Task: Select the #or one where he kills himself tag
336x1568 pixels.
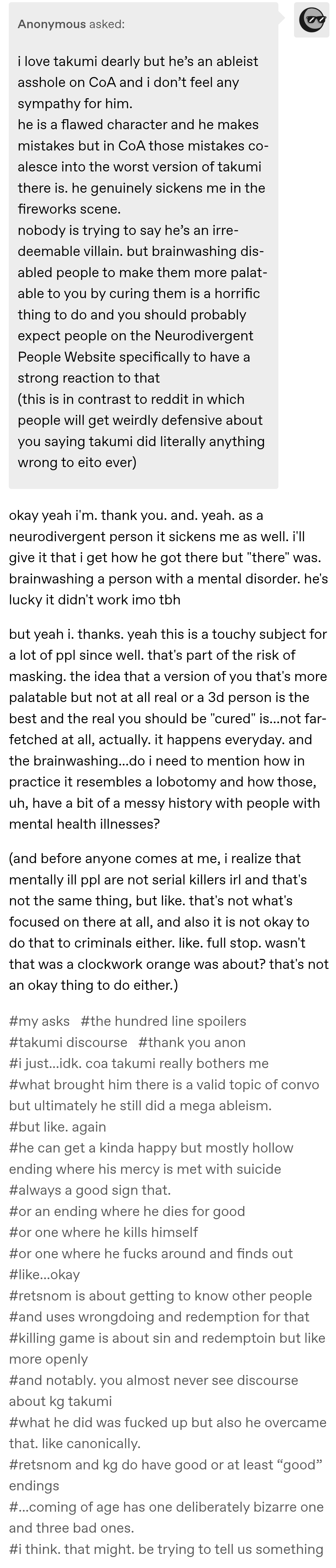Action: click(x=103, y=1232)
